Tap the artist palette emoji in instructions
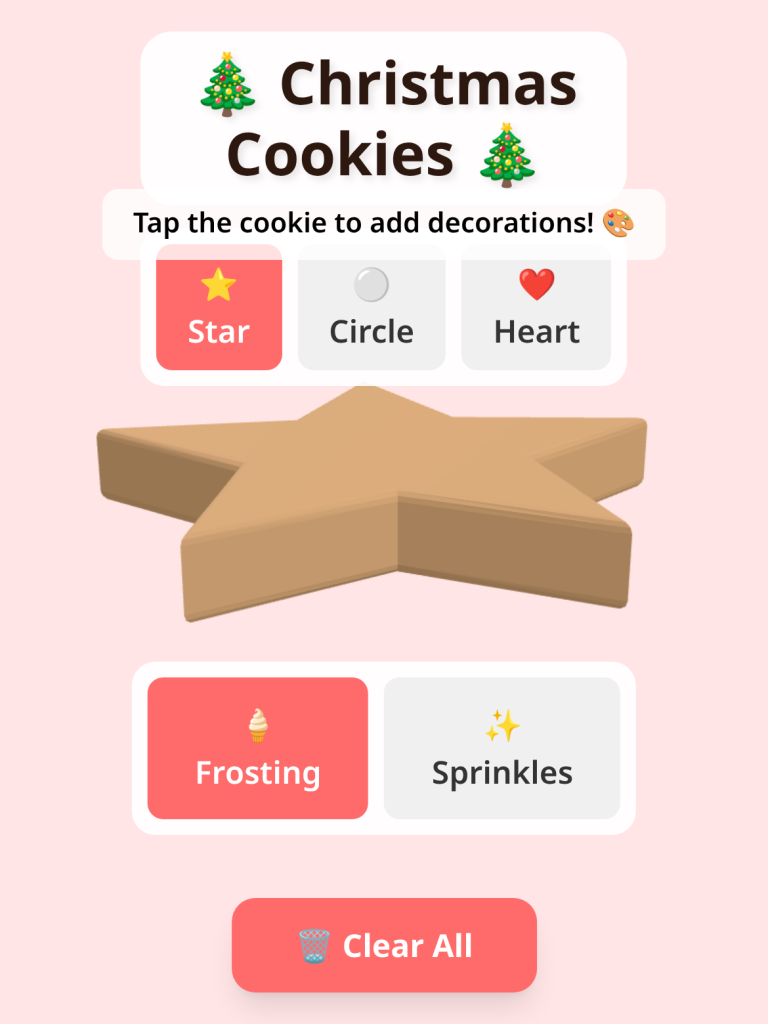 click(x=621, y=223)
